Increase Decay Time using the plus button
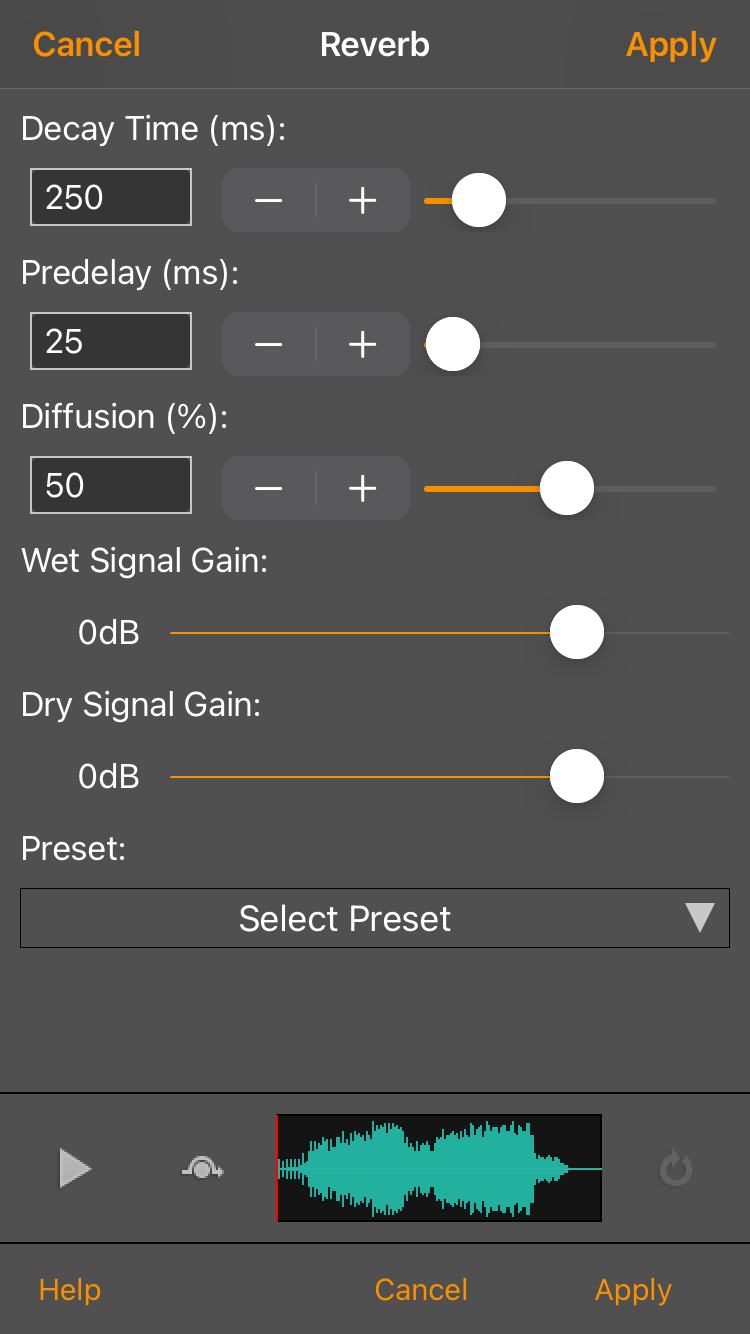750x1334 pixels. click(x=361, y=200)
